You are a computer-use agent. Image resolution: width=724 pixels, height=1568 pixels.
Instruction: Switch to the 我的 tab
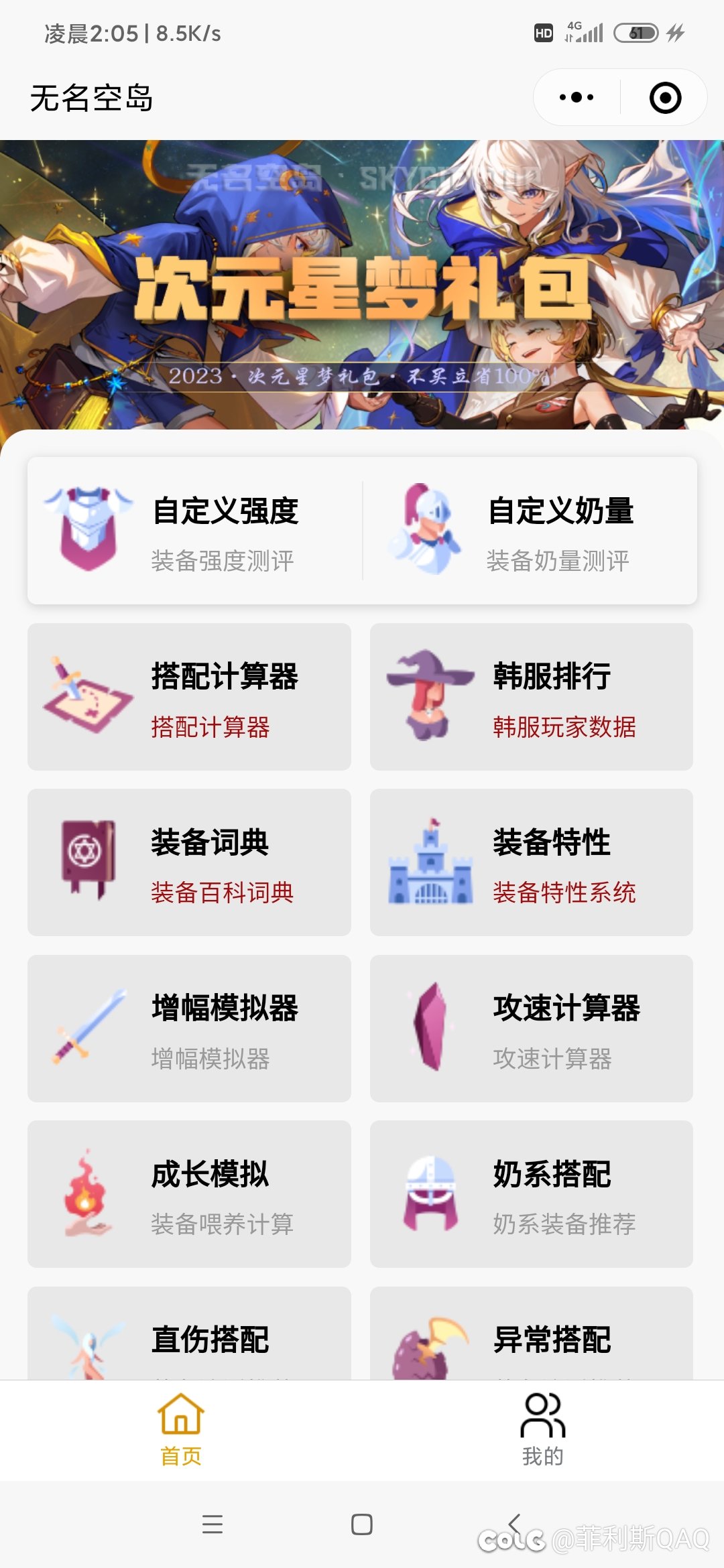[543, 1430]
